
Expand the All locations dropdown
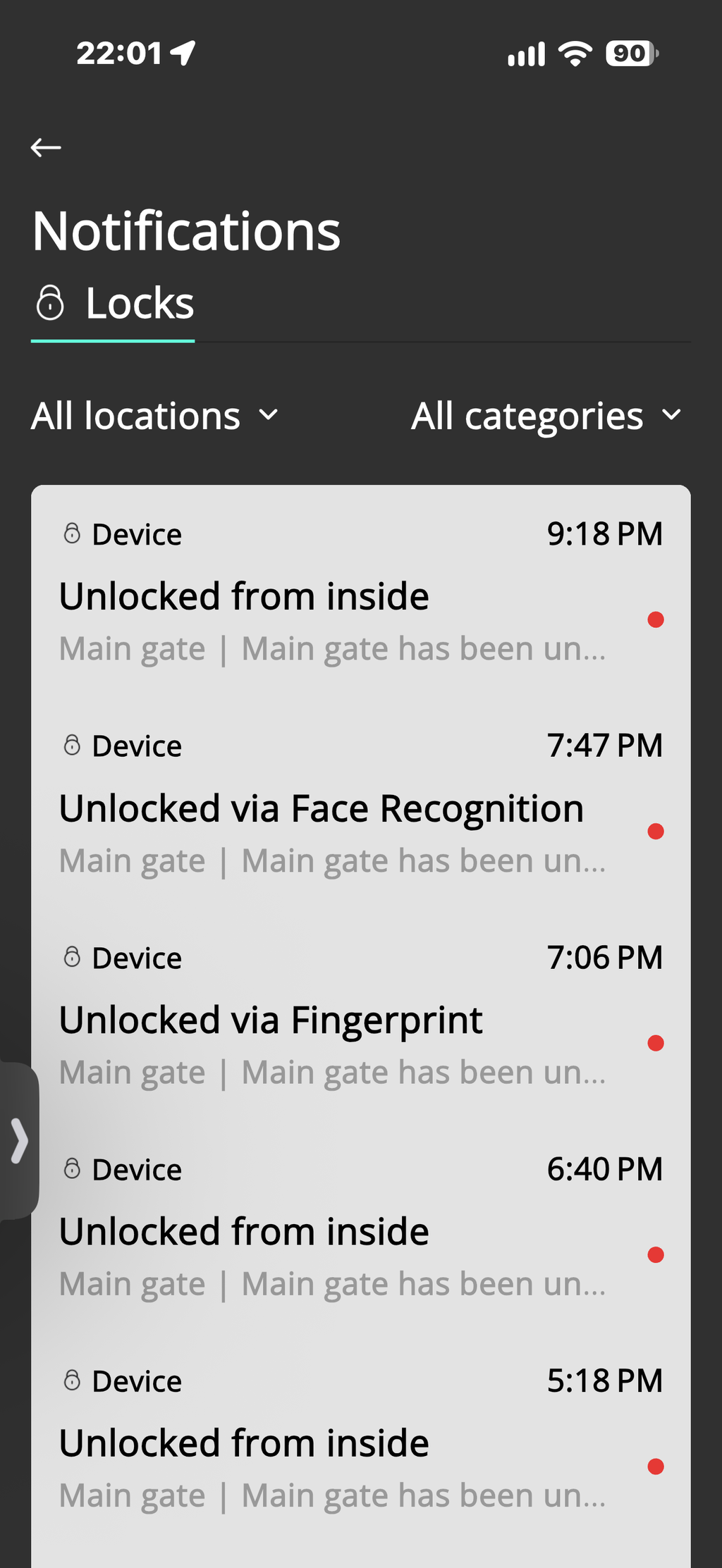point(154,416)
